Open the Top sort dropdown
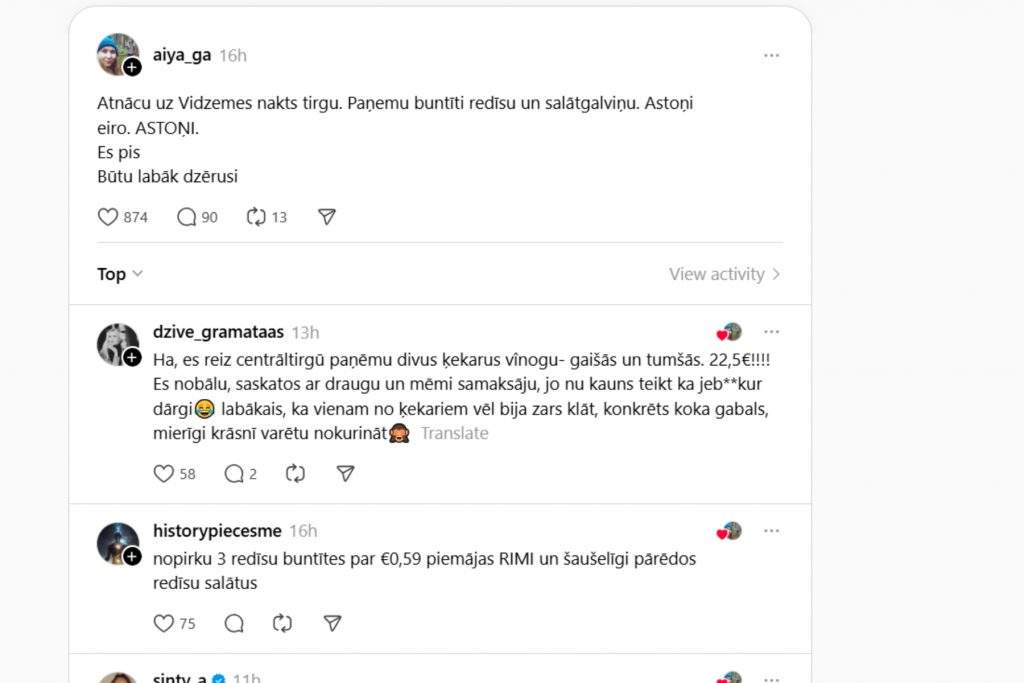 [x=120, y=274]
